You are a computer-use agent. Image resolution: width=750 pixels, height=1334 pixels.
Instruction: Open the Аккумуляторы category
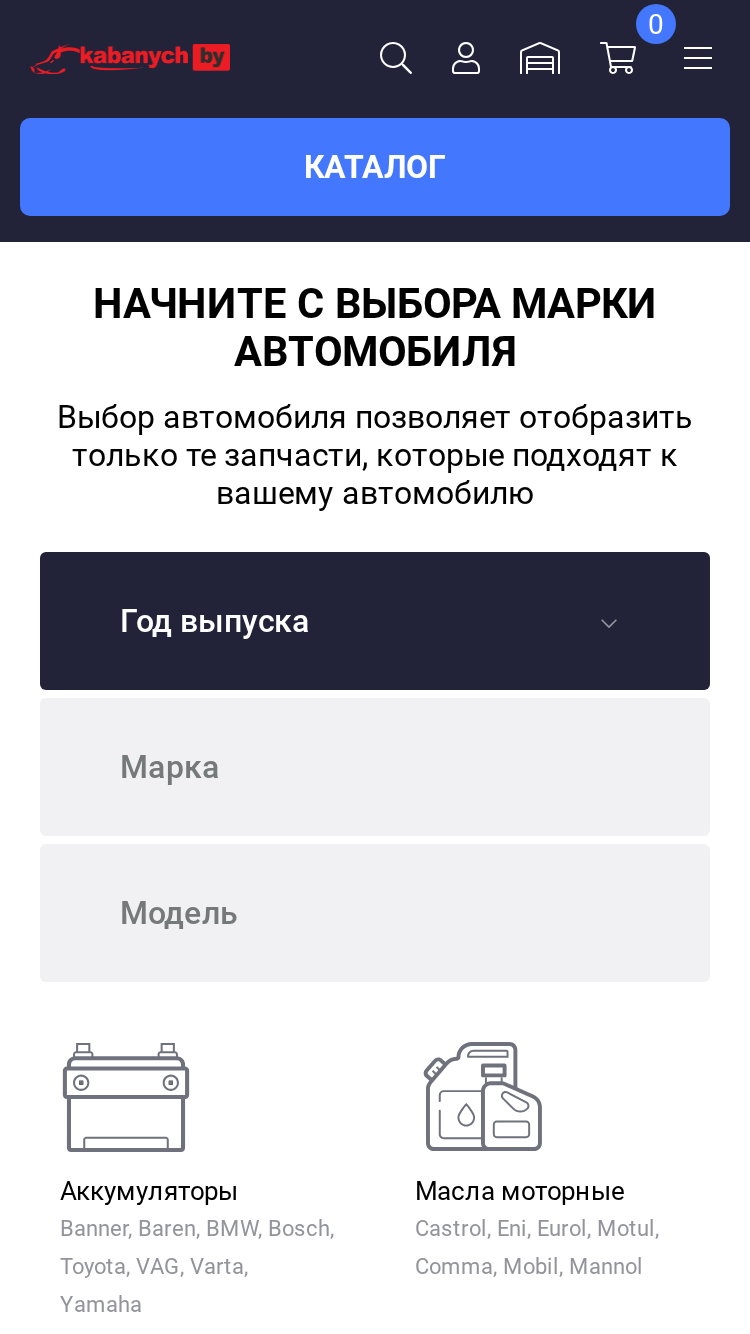click(x=149, y=1191)
